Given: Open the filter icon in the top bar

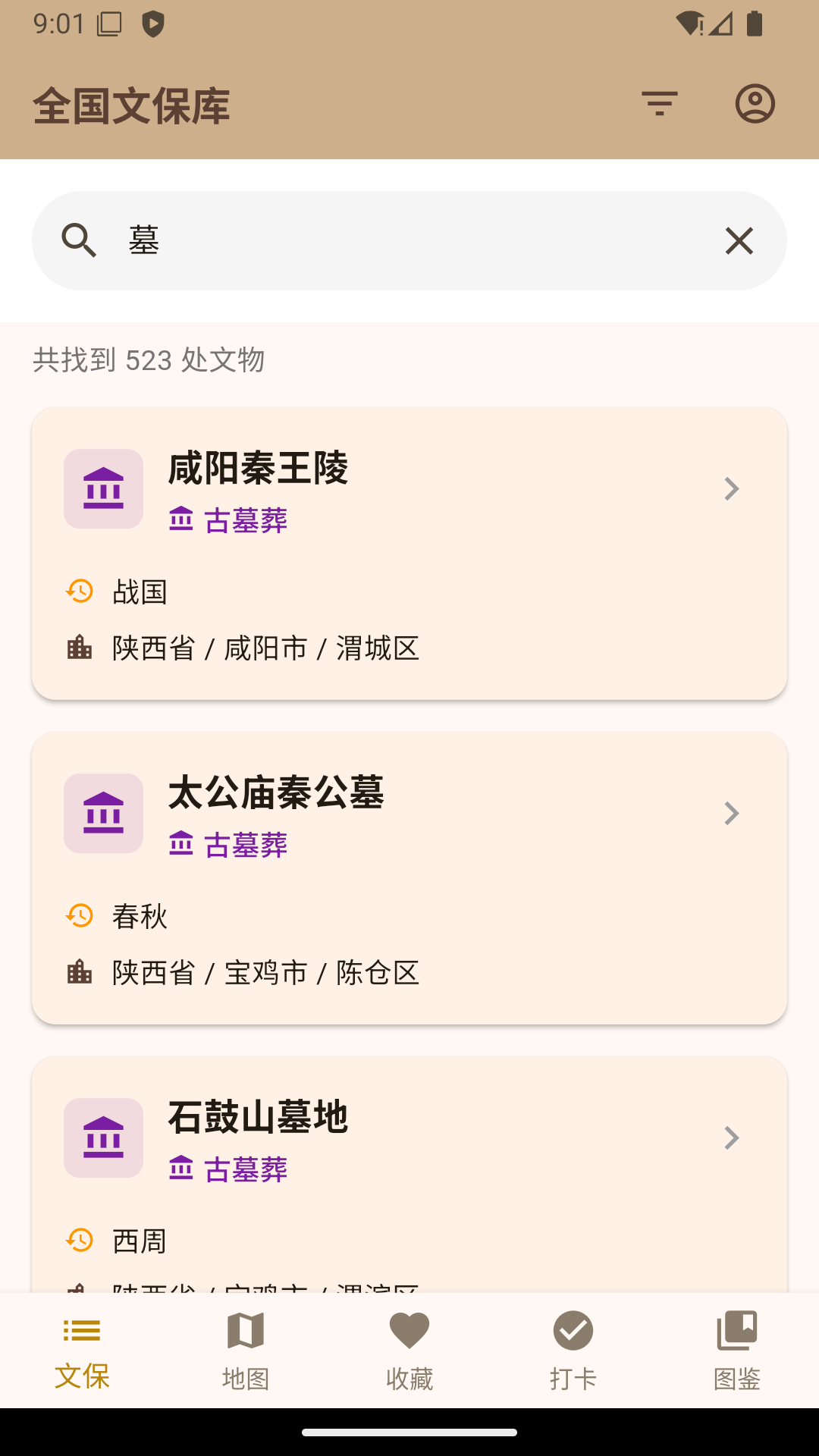Looking at the screenshot, I should (658, 105).
